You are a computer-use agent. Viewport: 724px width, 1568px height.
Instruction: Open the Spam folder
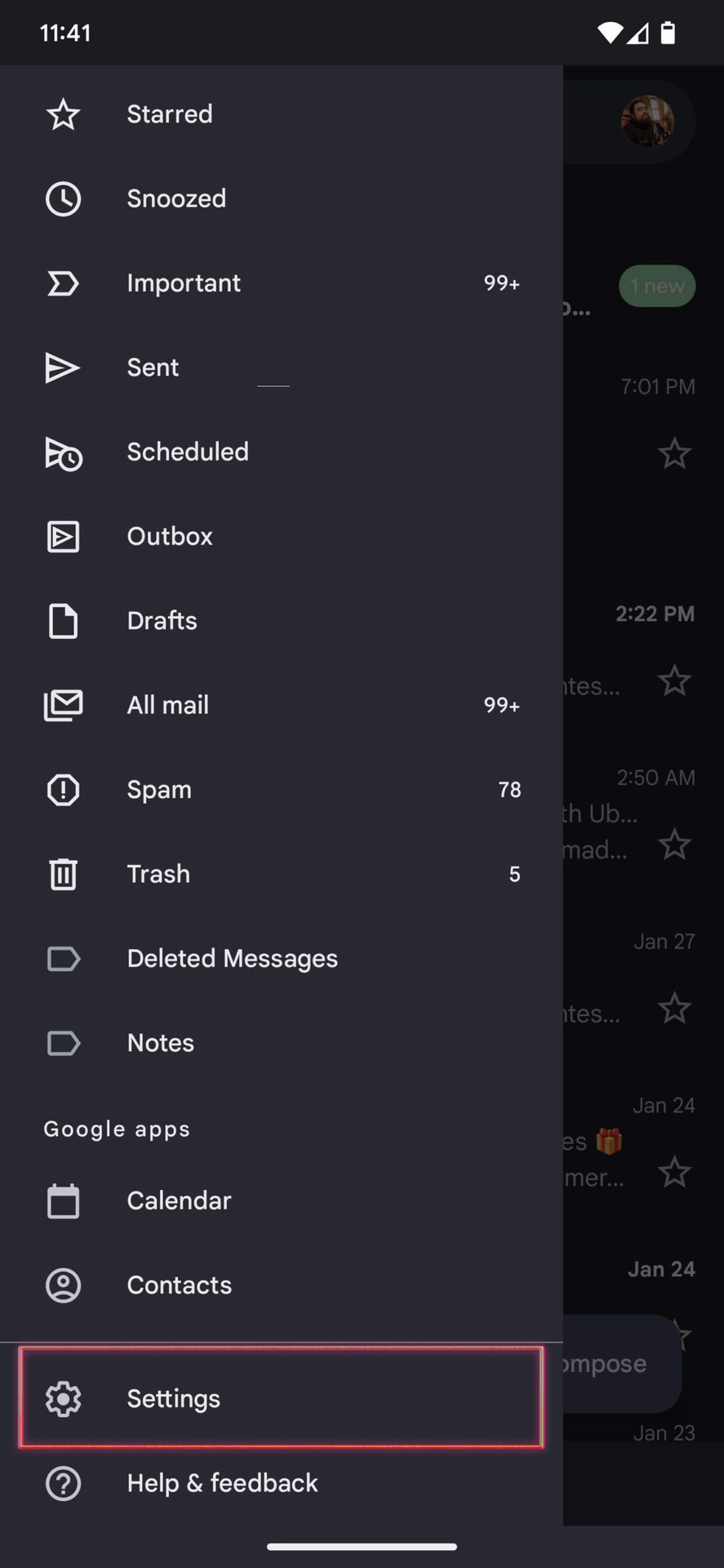pyautogui.click(x=159, y=790)
